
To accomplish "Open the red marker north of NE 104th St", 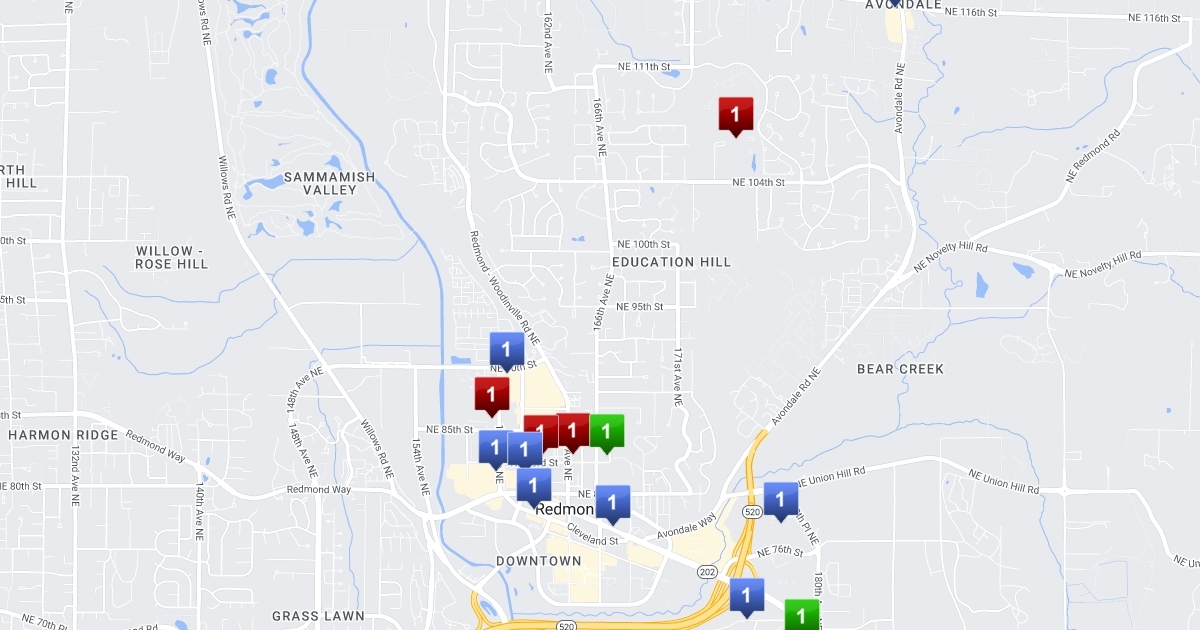I will (x=735, y=114).
